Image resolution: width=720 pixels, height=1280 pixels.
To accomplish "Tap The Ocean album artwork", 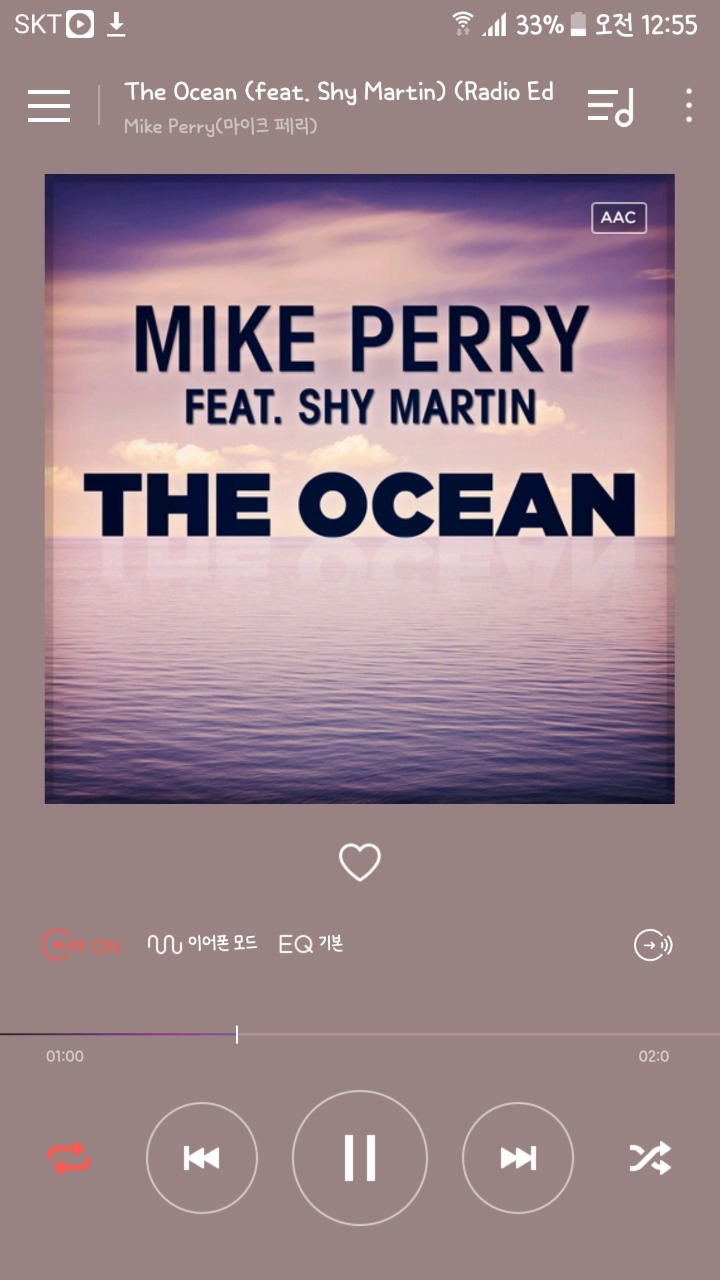I will pyautogui.click(x=360, y=488).
